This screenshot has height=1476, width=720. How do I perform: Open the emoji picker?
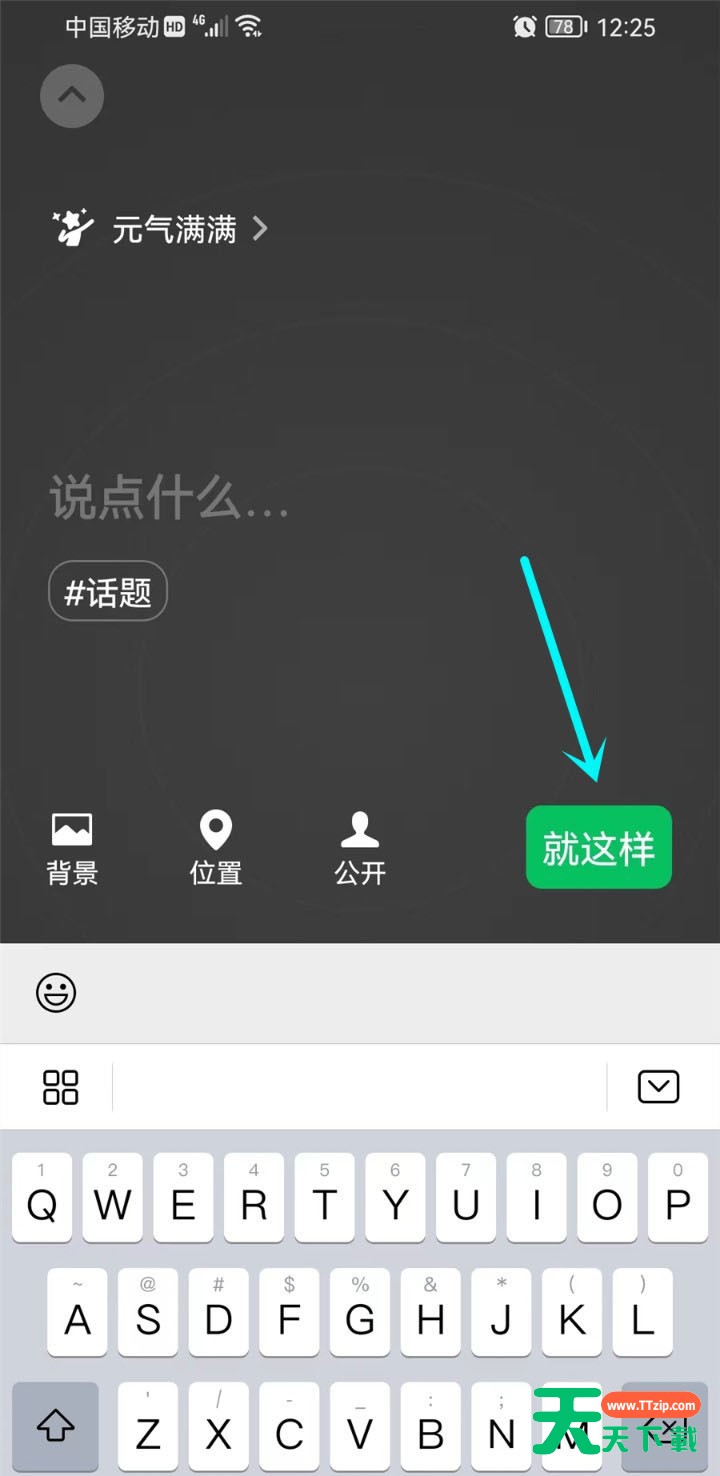click(56, 993)
